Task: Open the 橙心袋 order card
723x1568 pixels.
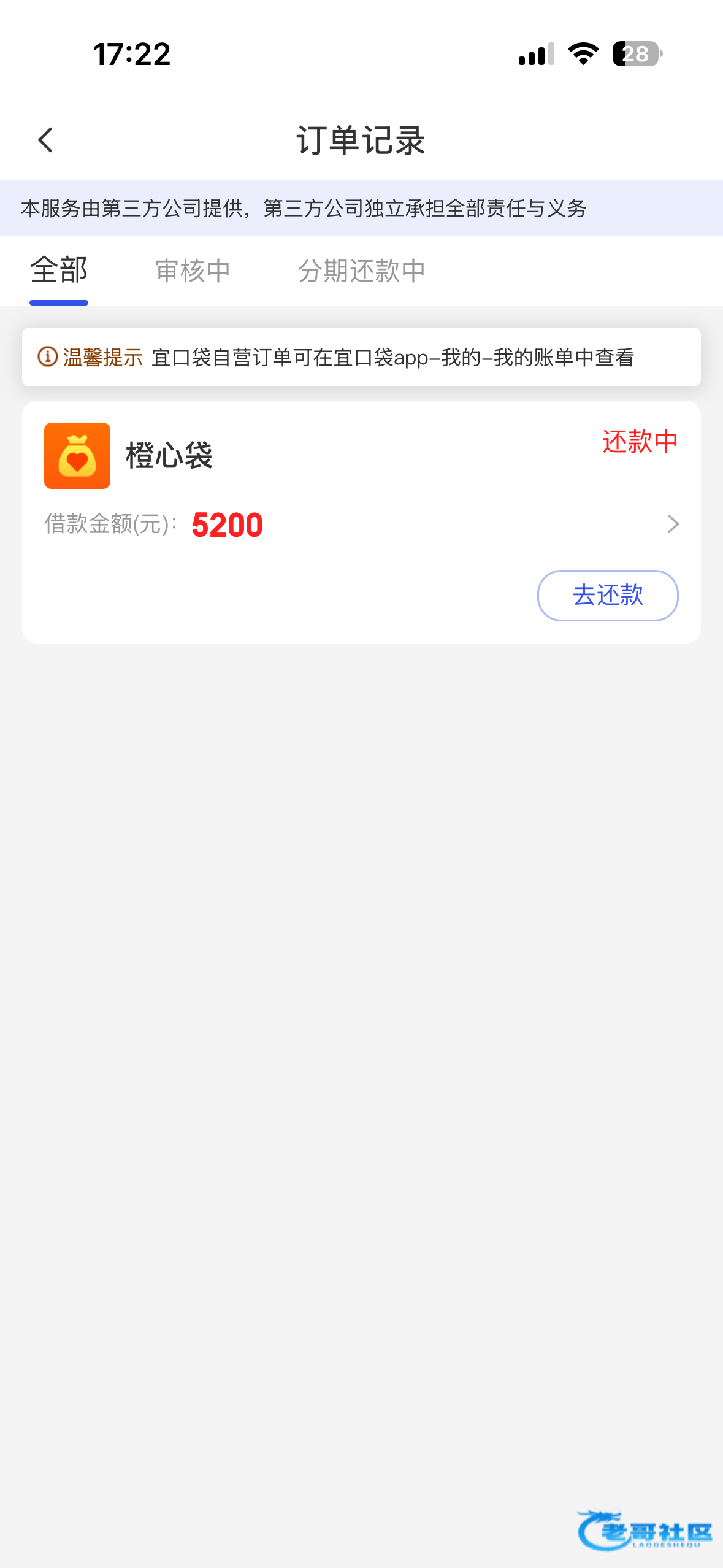Action: (x=361, y=491)
